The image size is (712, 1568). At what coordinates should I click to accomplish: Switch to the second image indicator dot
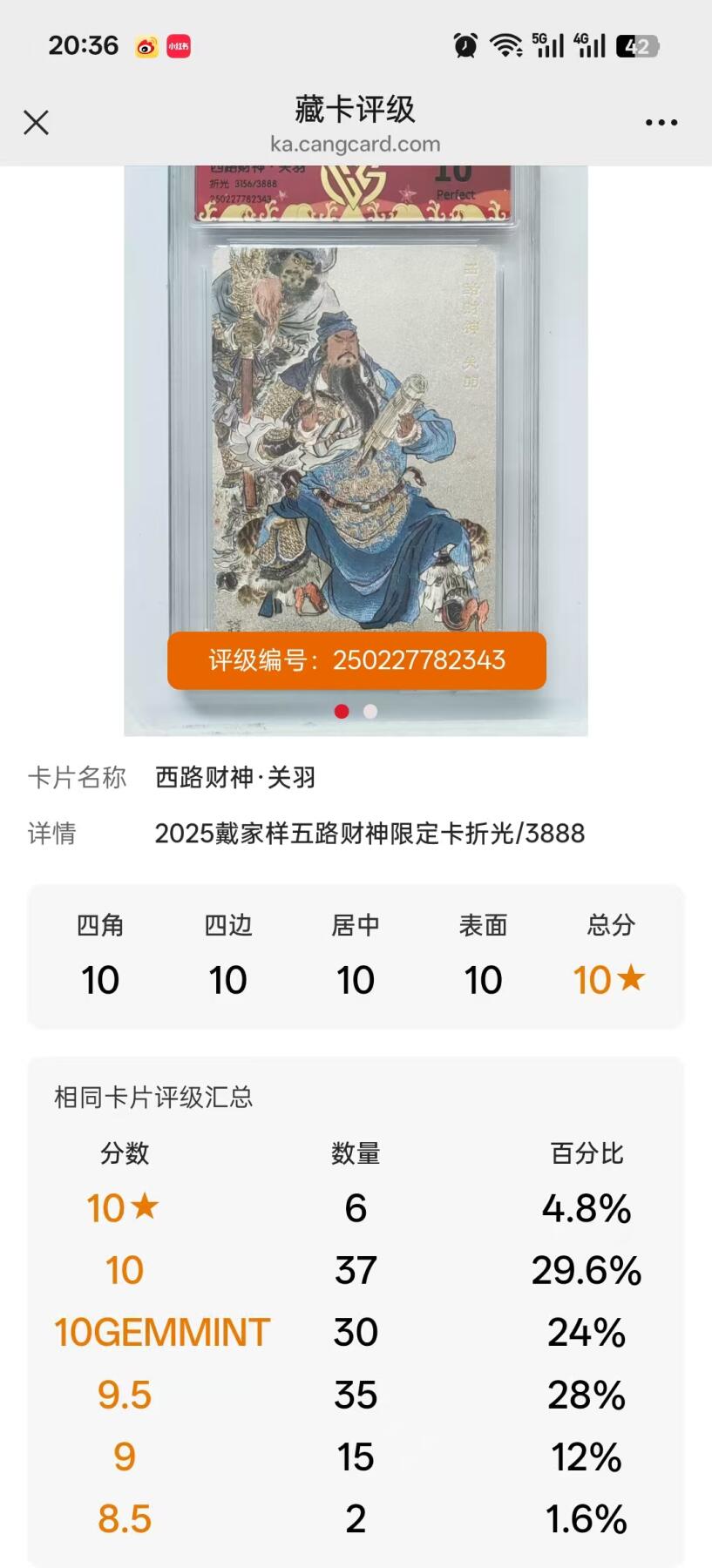370,712
